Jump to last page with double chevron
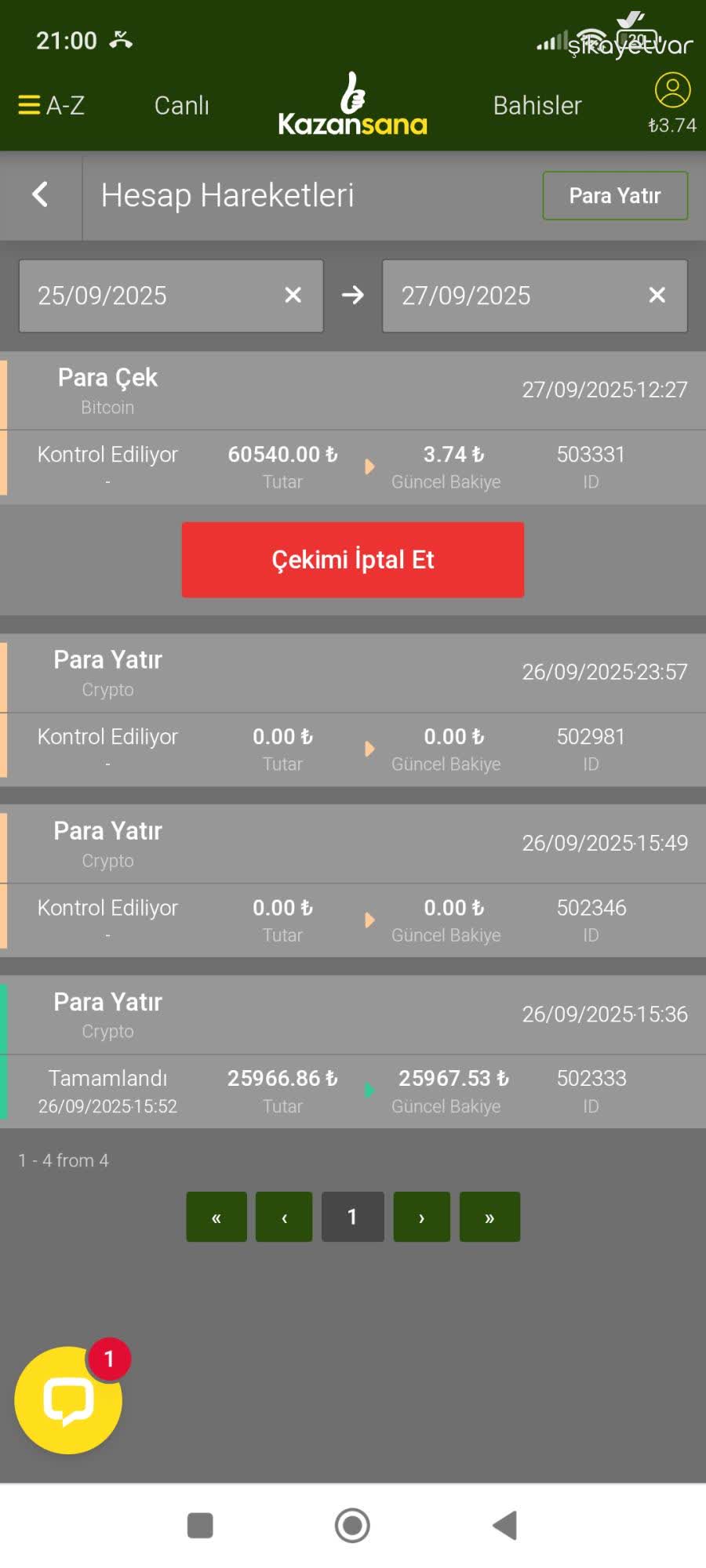The width and height of the screenshot is (706, 1568). point(489,1217)
